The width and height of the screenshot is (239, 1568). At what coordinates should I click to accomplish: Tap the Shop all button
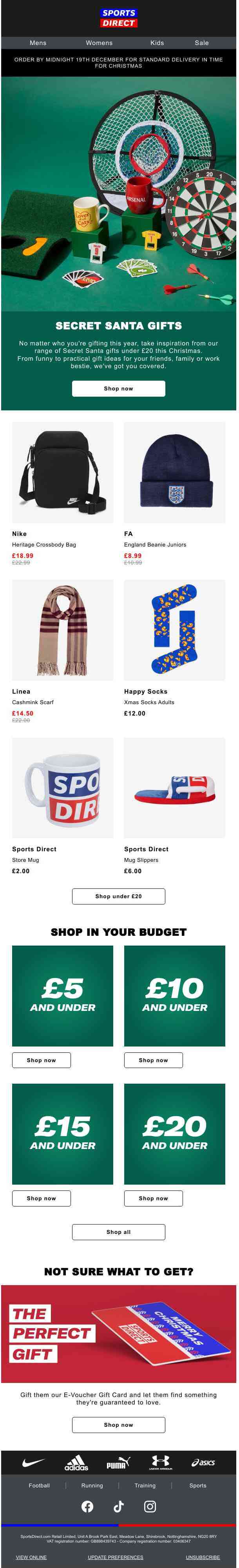[118, 1232]
